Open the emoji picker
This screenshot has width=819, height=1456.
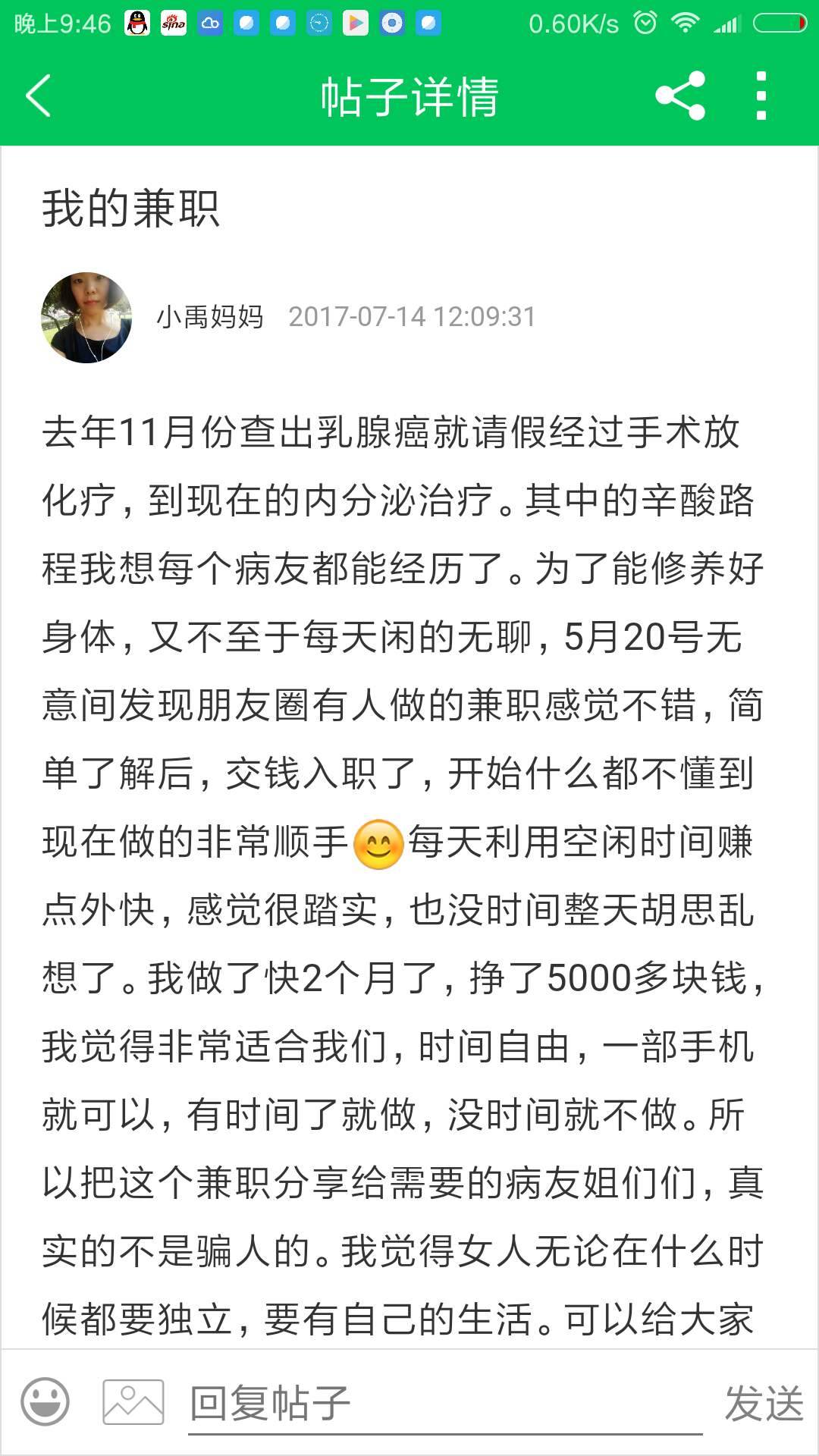tap(45, 1401)
